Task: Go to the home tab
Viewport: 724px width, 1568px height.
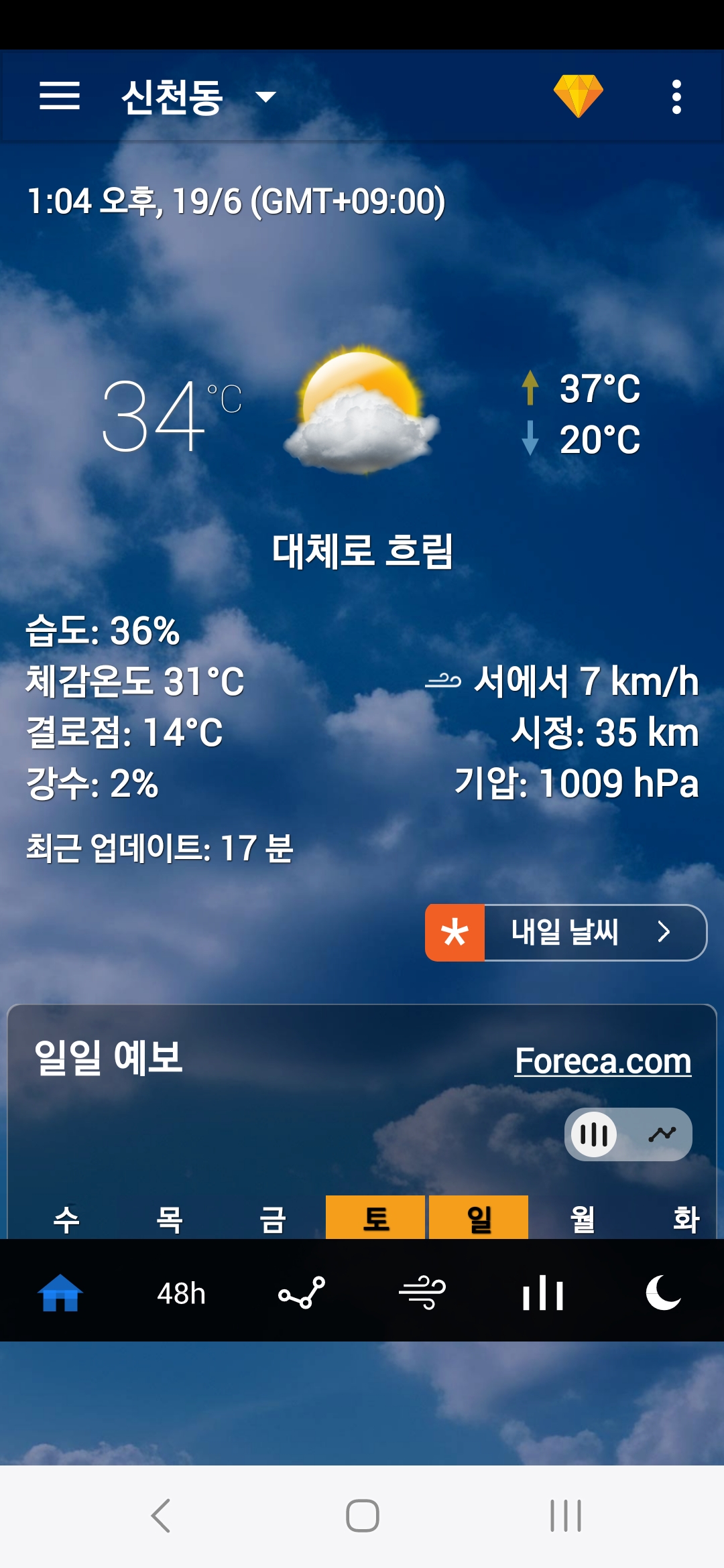Action: point(60,1293)
